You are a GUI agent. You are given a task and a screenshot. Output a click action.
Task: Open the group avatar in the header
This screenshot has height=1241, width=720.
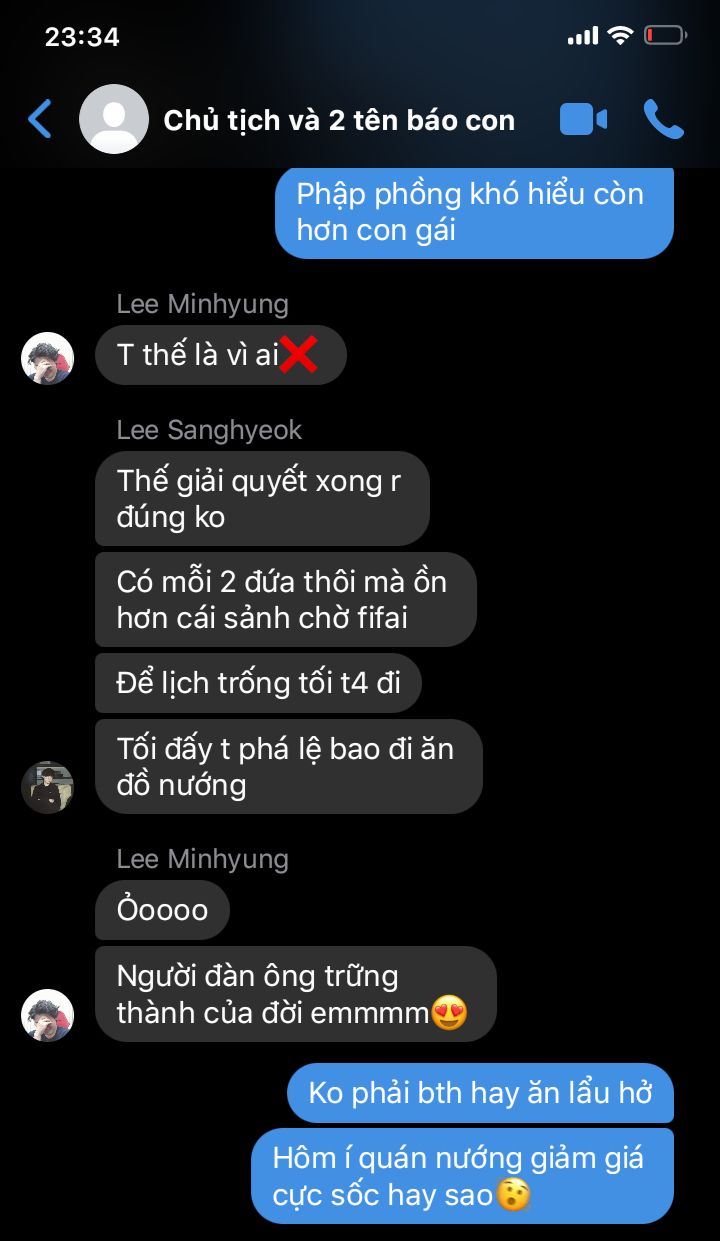[x=114, y=119]
